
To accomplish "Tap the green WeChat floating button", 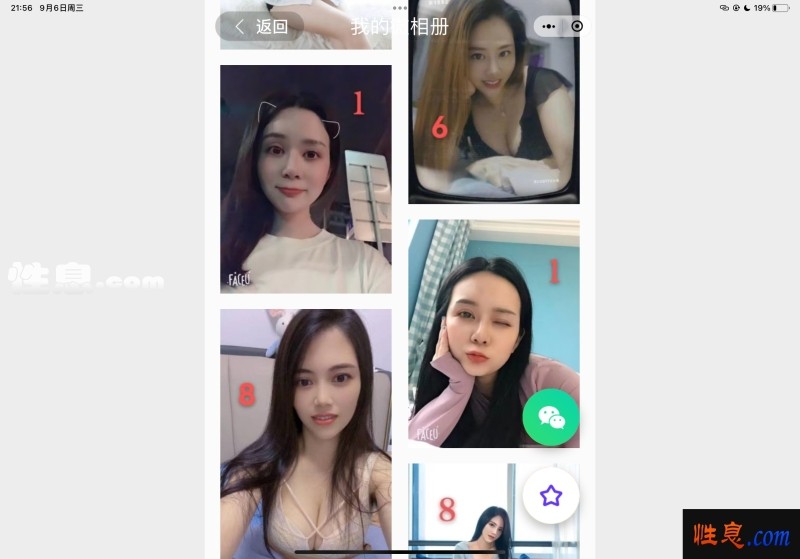I will coord(551,417).
